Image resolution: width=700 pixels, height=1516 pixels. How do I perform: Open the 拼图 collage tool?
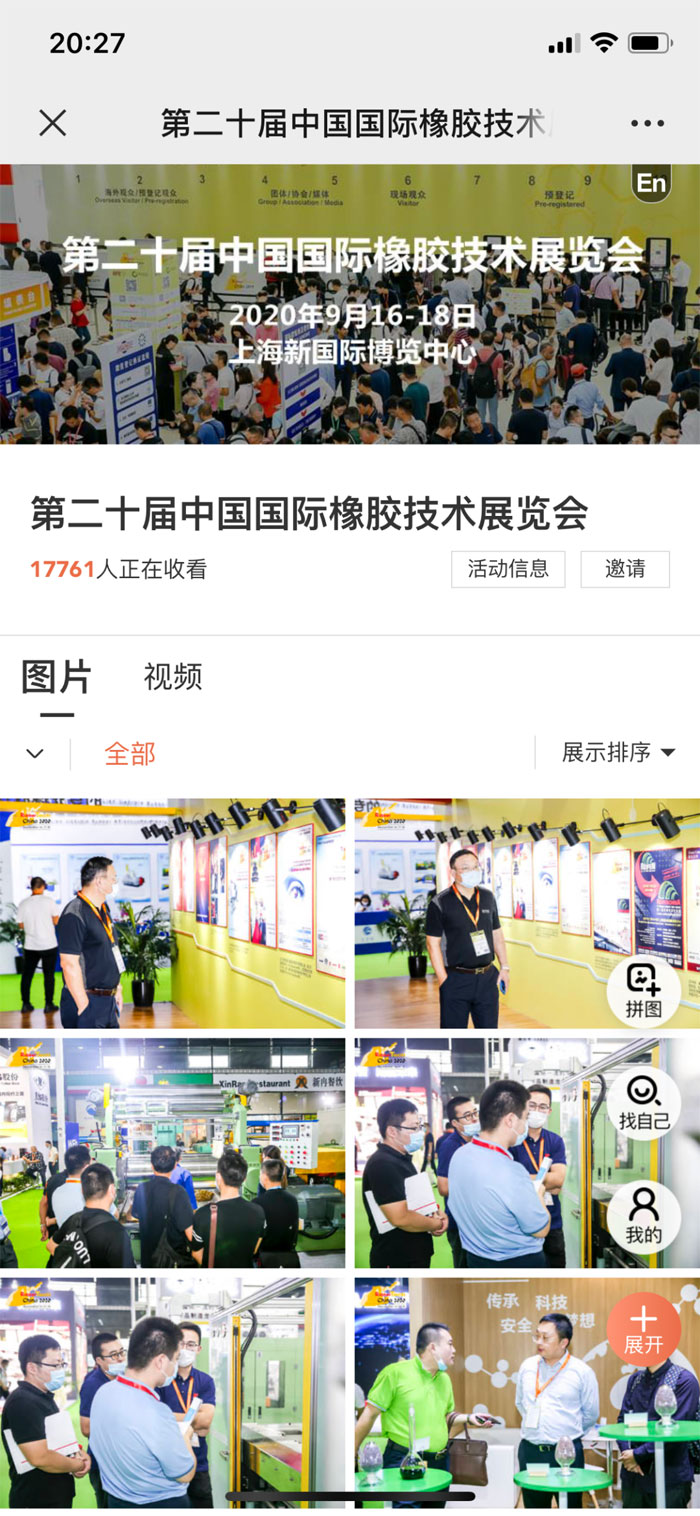643,991
